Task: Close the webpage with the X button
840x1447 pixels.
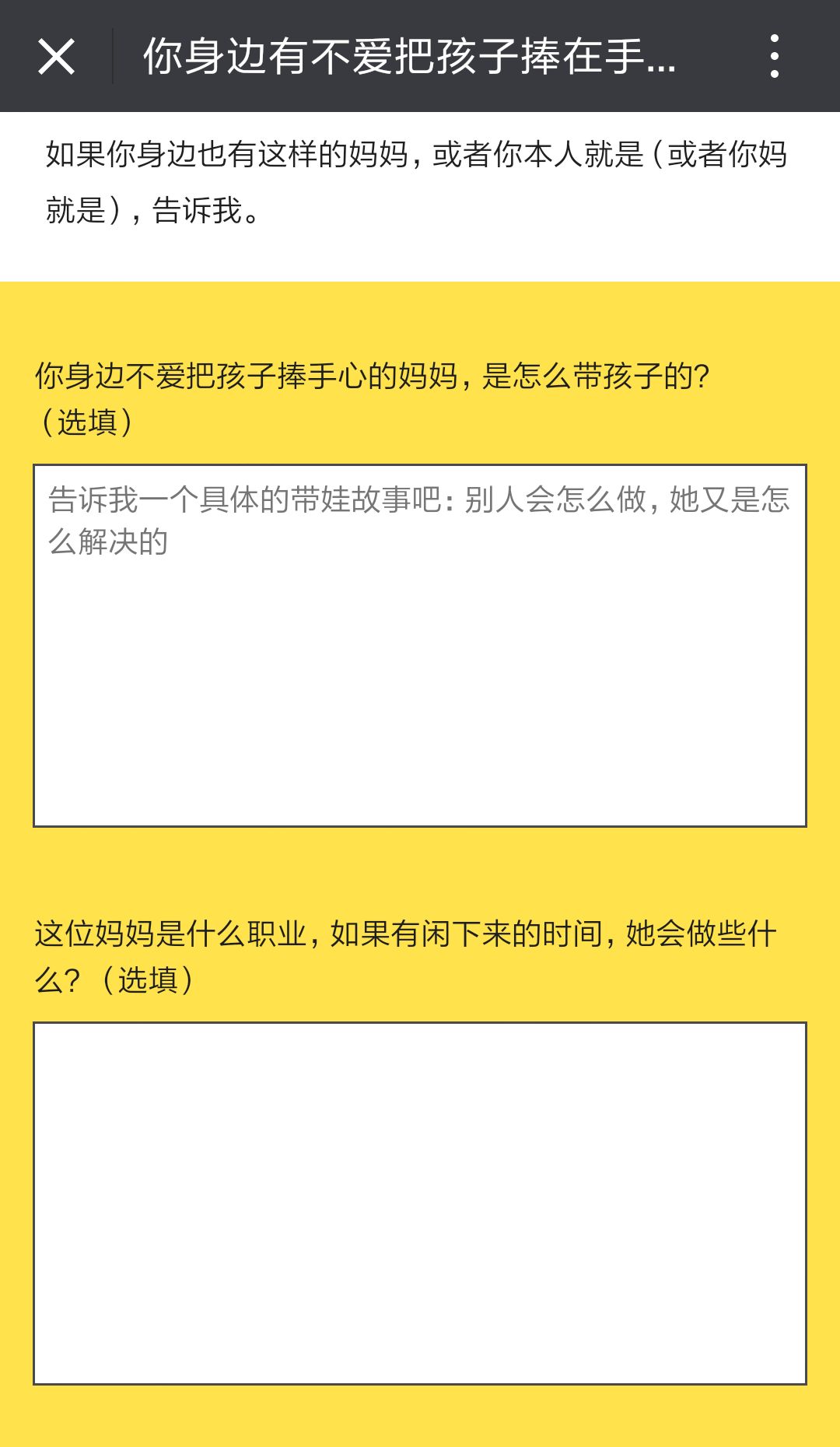Action: [56, 57]
